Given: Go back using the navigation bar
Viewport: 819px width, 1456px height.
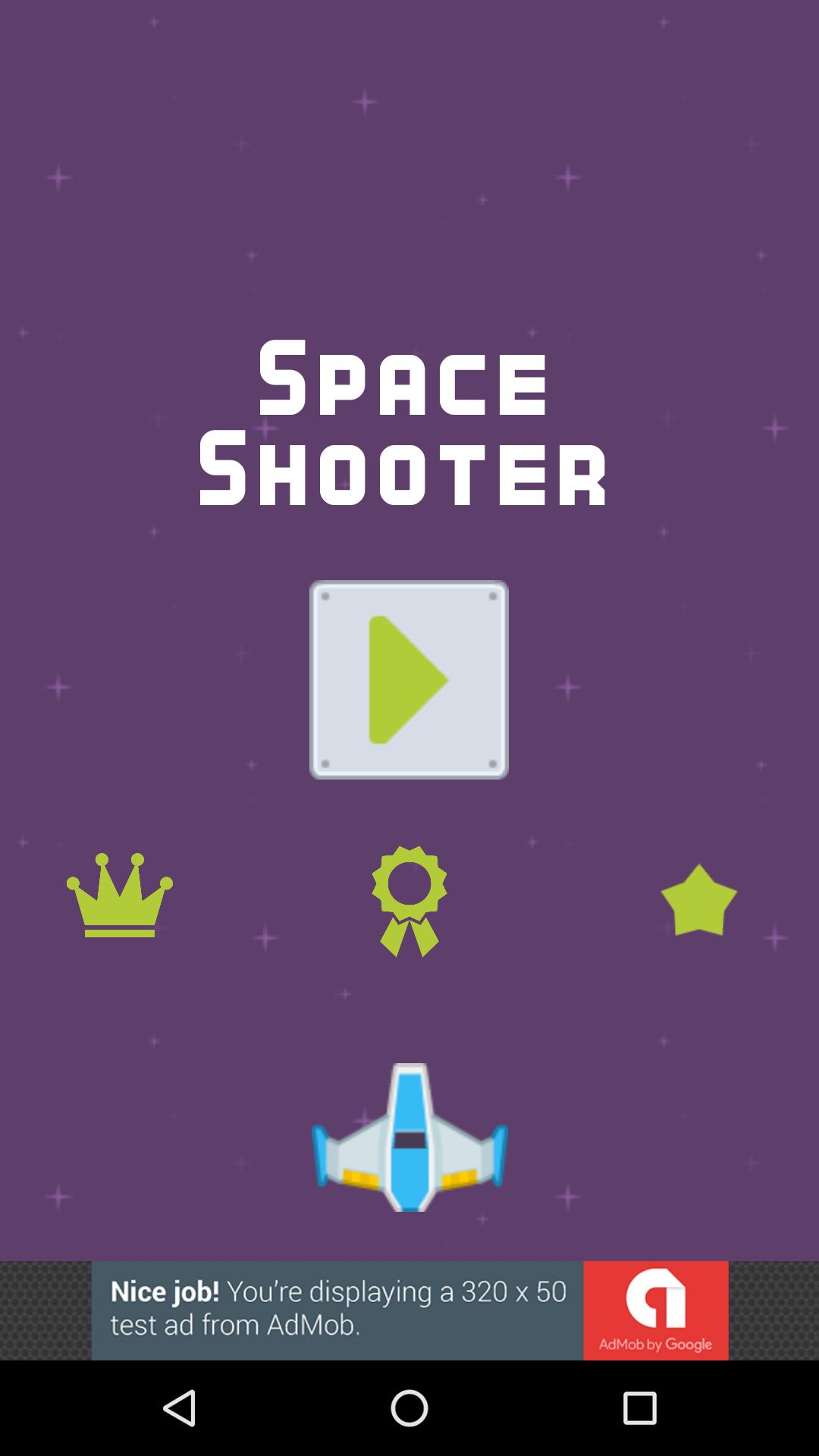Looking at the screenshot, I should pos(180,1408).
